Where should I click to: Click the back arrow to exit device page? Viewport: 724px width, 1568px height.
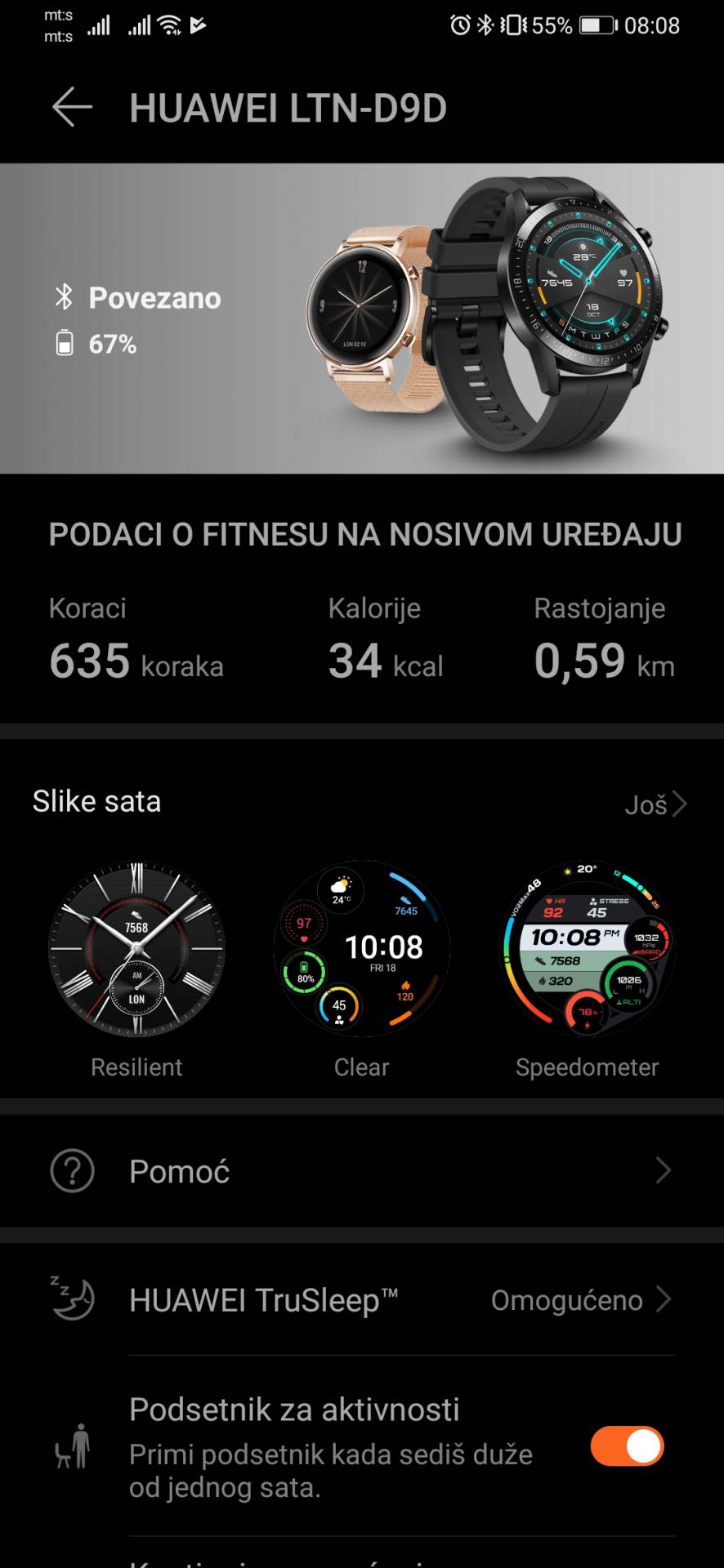71,107
